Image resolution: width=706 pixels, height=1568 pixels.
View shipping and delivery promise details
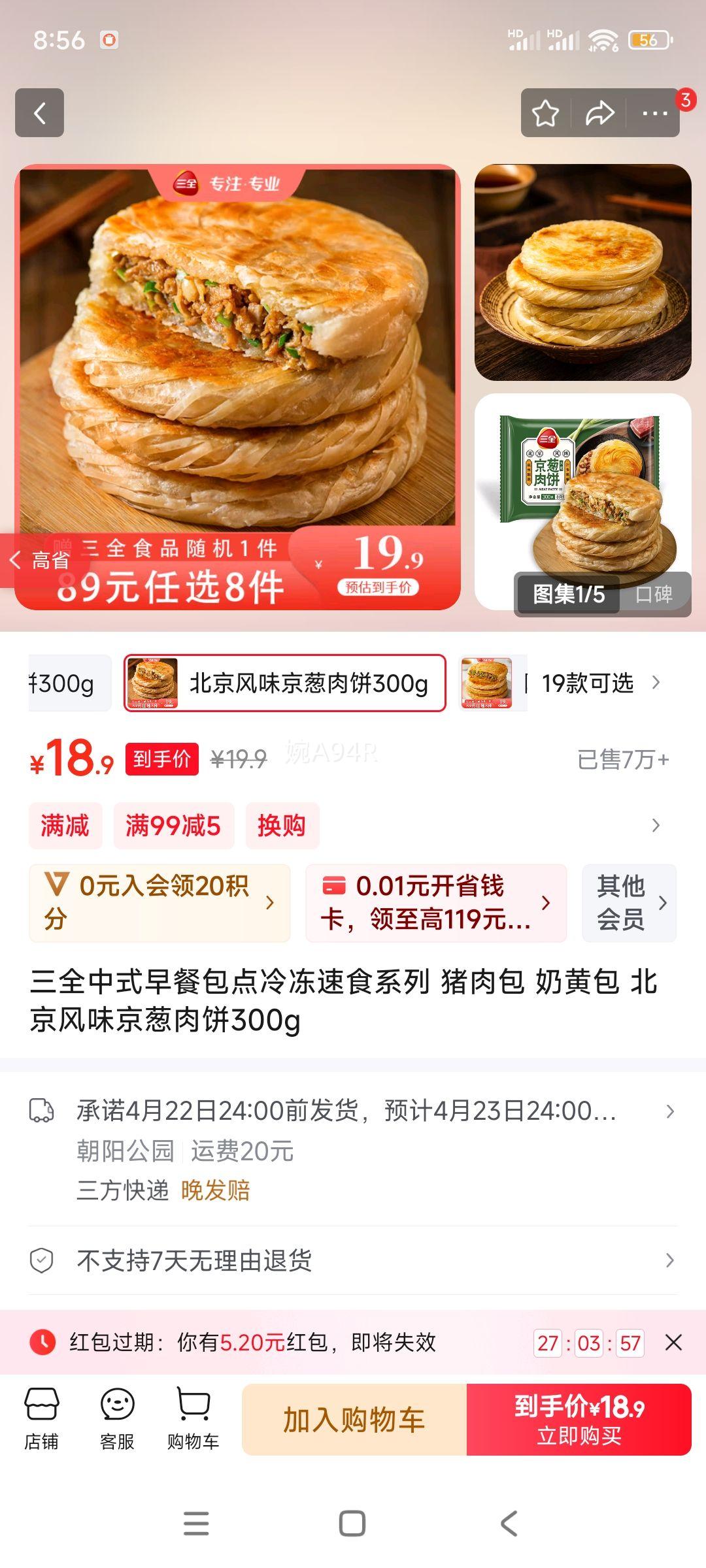[353, 1111]
